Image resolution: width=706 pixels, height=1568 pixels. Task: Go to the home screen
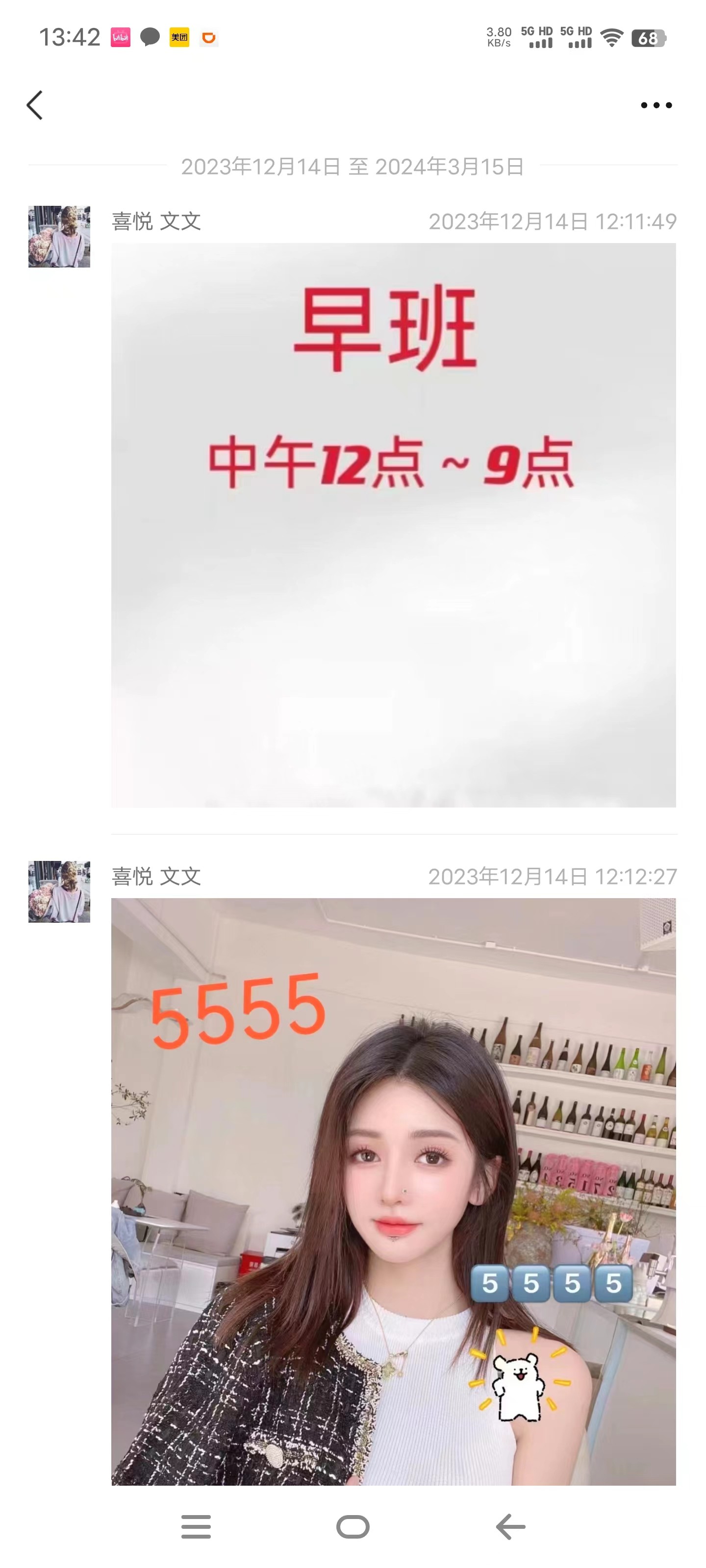(353, 1527)
